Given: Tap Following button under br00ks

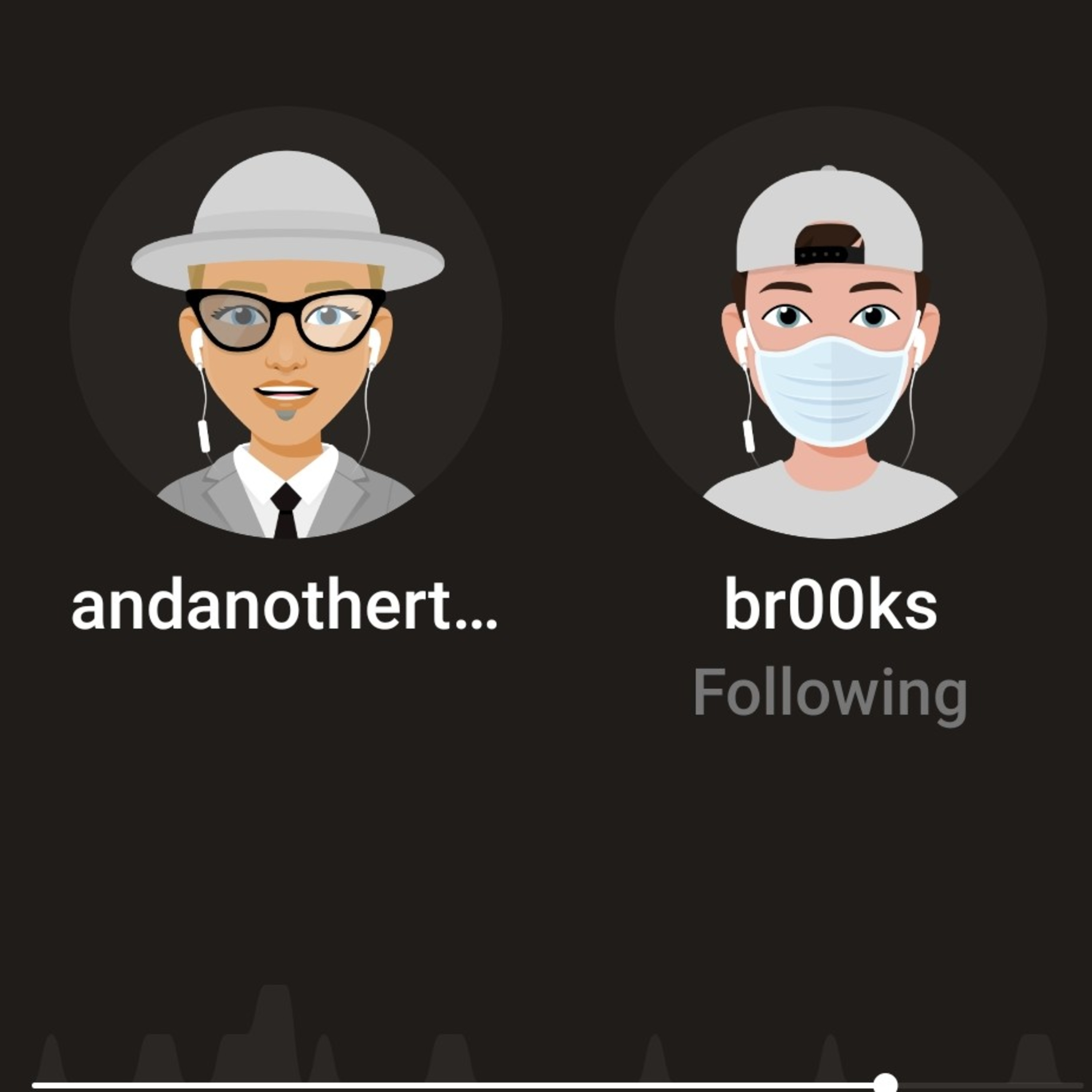Looking at the screenshot, I should click(830, 693).
